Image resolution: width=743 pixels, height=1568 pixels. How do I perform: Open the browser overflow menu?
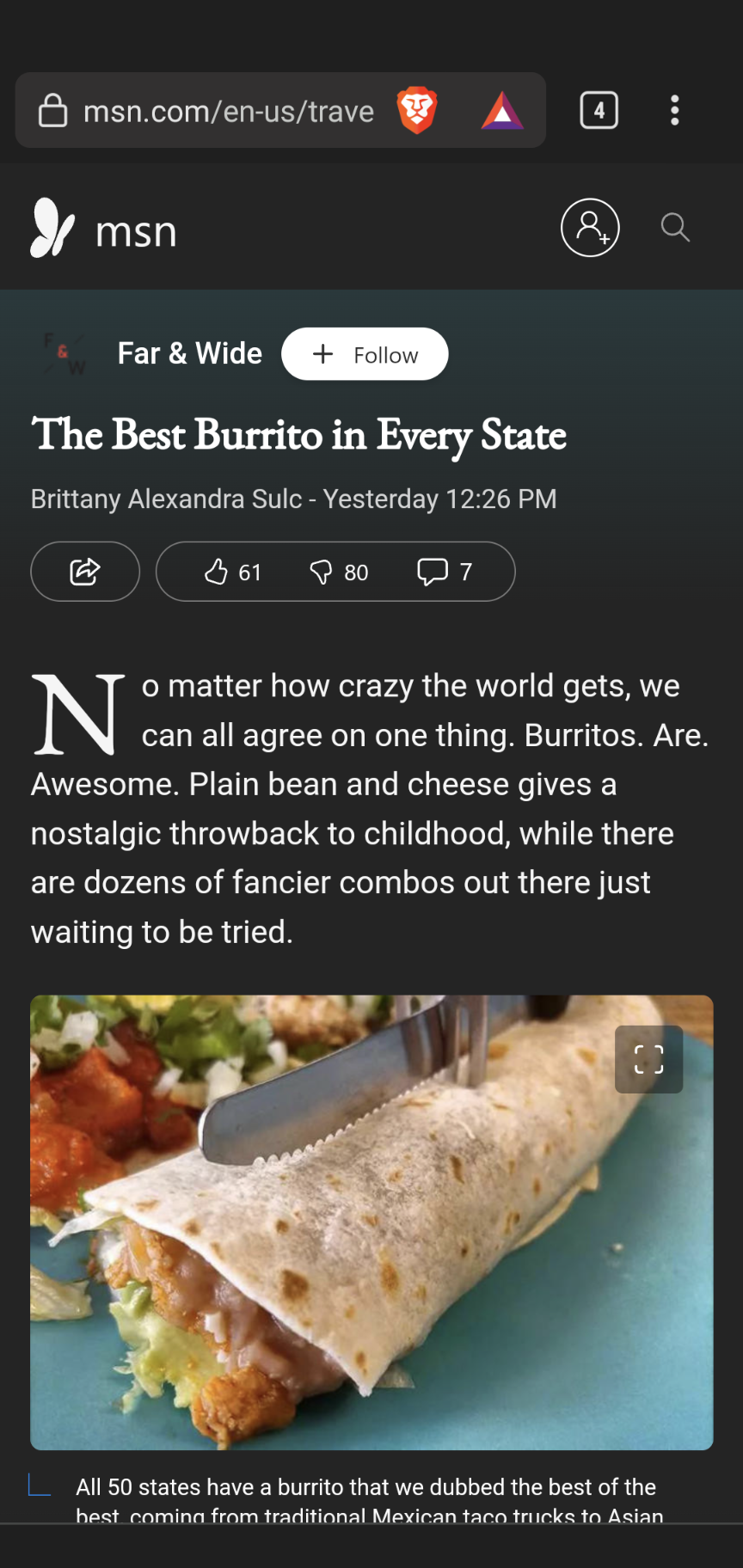pyautogui.click(x=675, y=111)
